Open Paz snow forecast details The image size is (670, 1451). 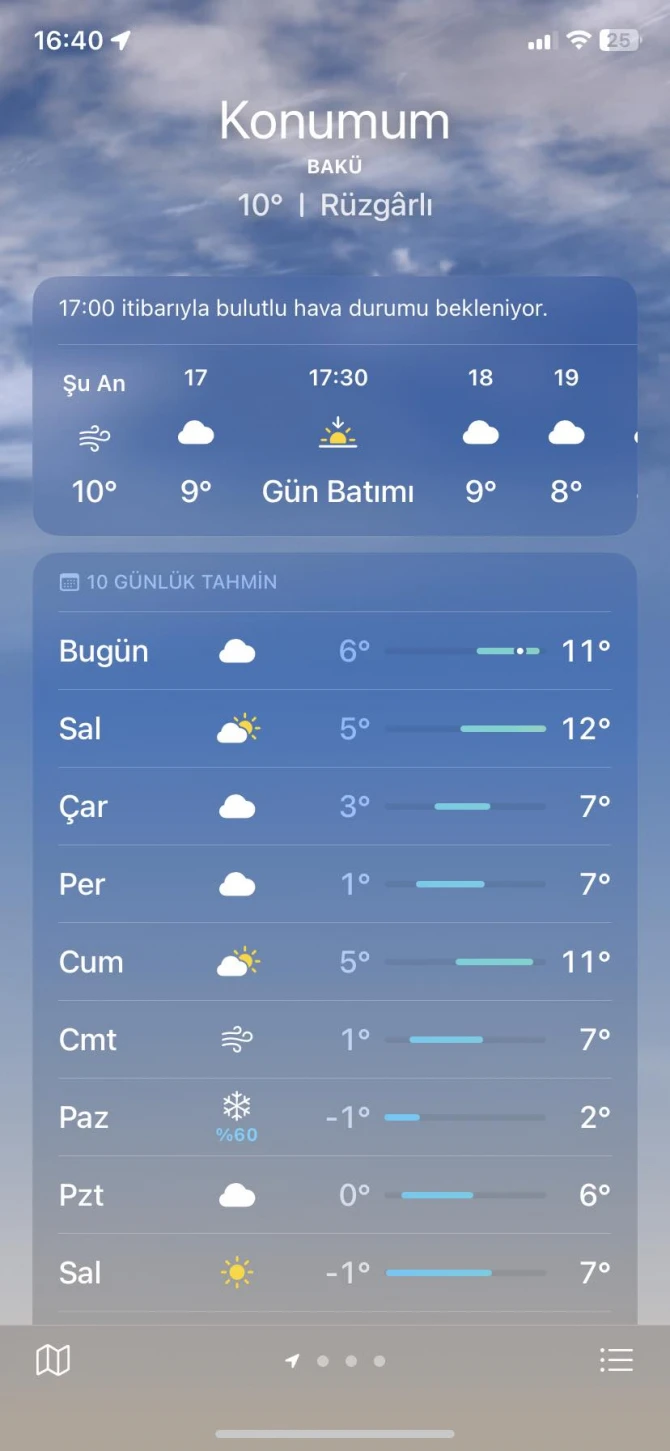click(335, 1117)
